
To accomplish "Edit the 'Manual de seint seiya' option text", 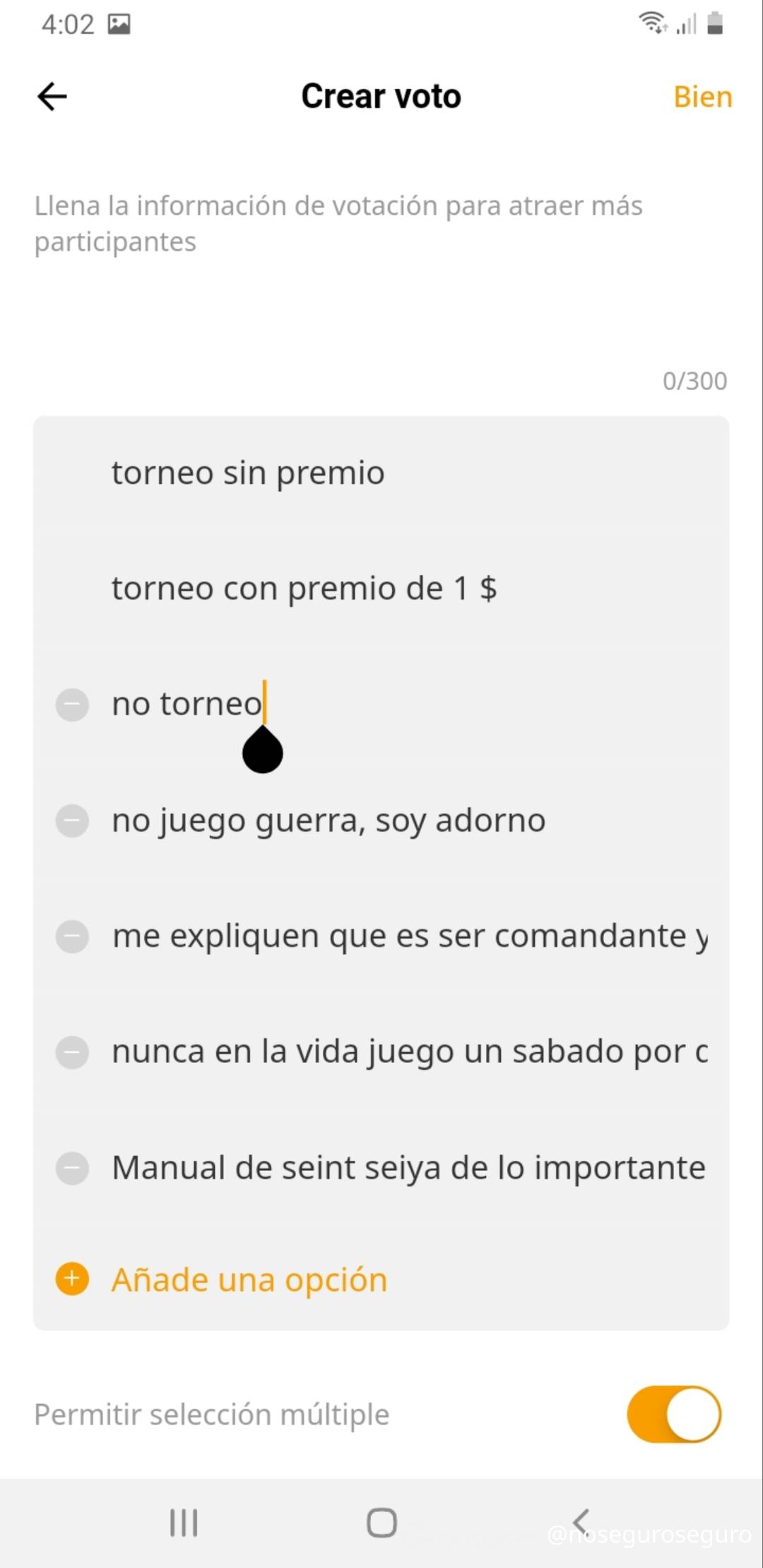I will click(408, 1168).
